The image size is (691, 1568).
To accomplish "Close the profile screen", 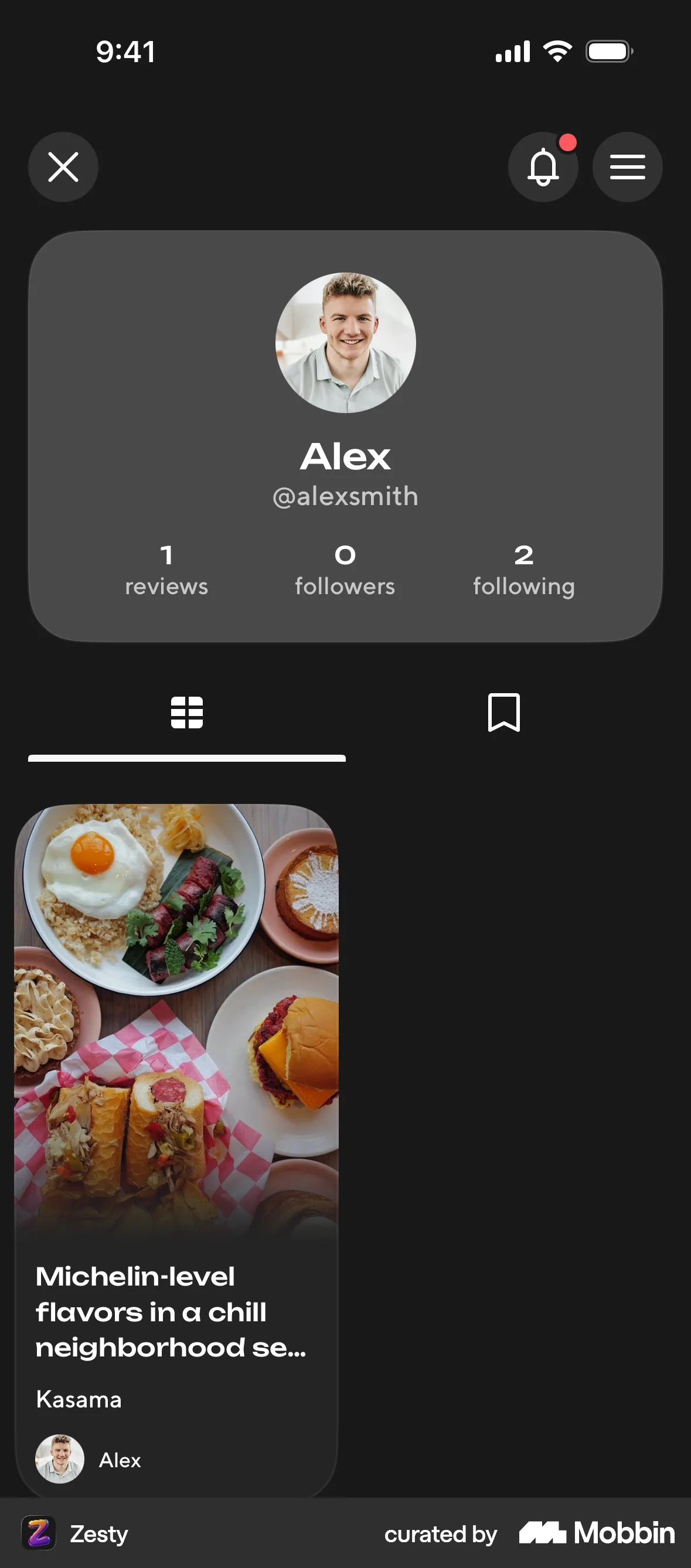I will pos(63,167).
